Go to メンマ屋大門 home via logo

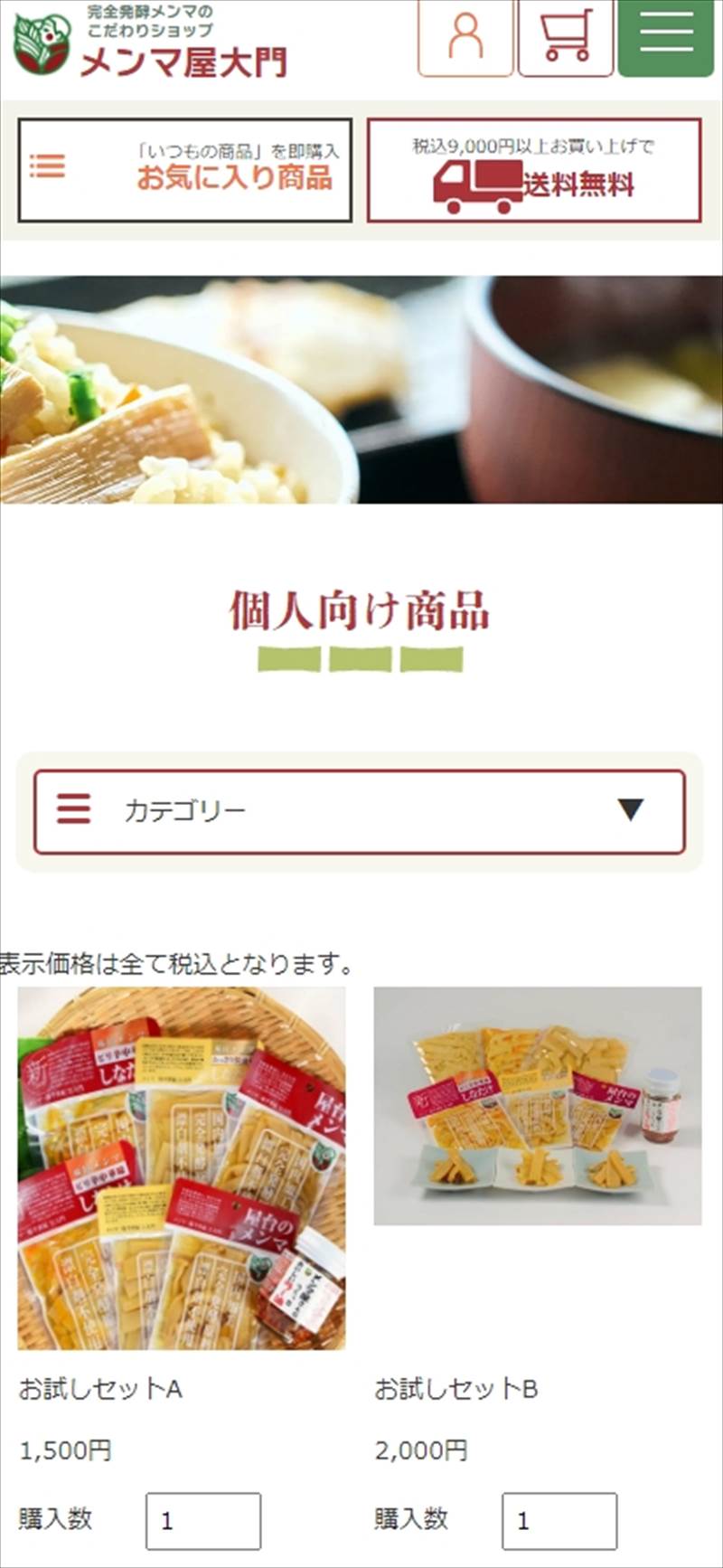pos(150,42)
